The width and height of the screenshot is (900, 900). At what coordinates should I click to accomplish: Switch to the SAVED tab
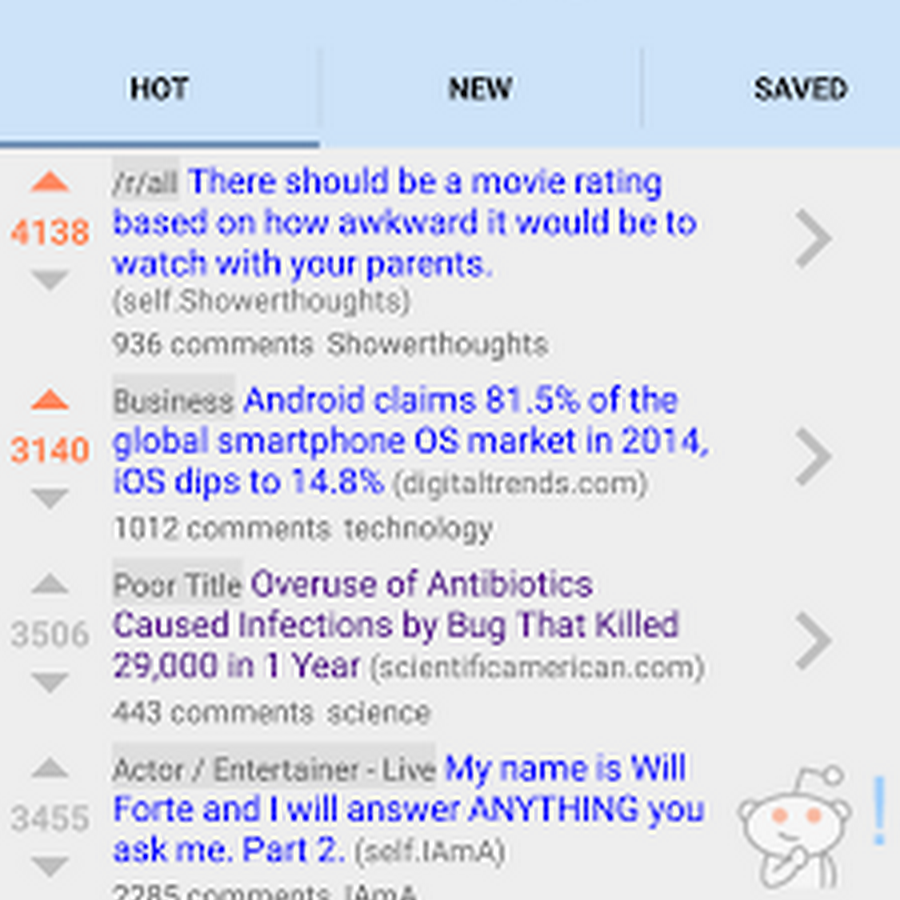pyautogui.click(x=800, y=89)
